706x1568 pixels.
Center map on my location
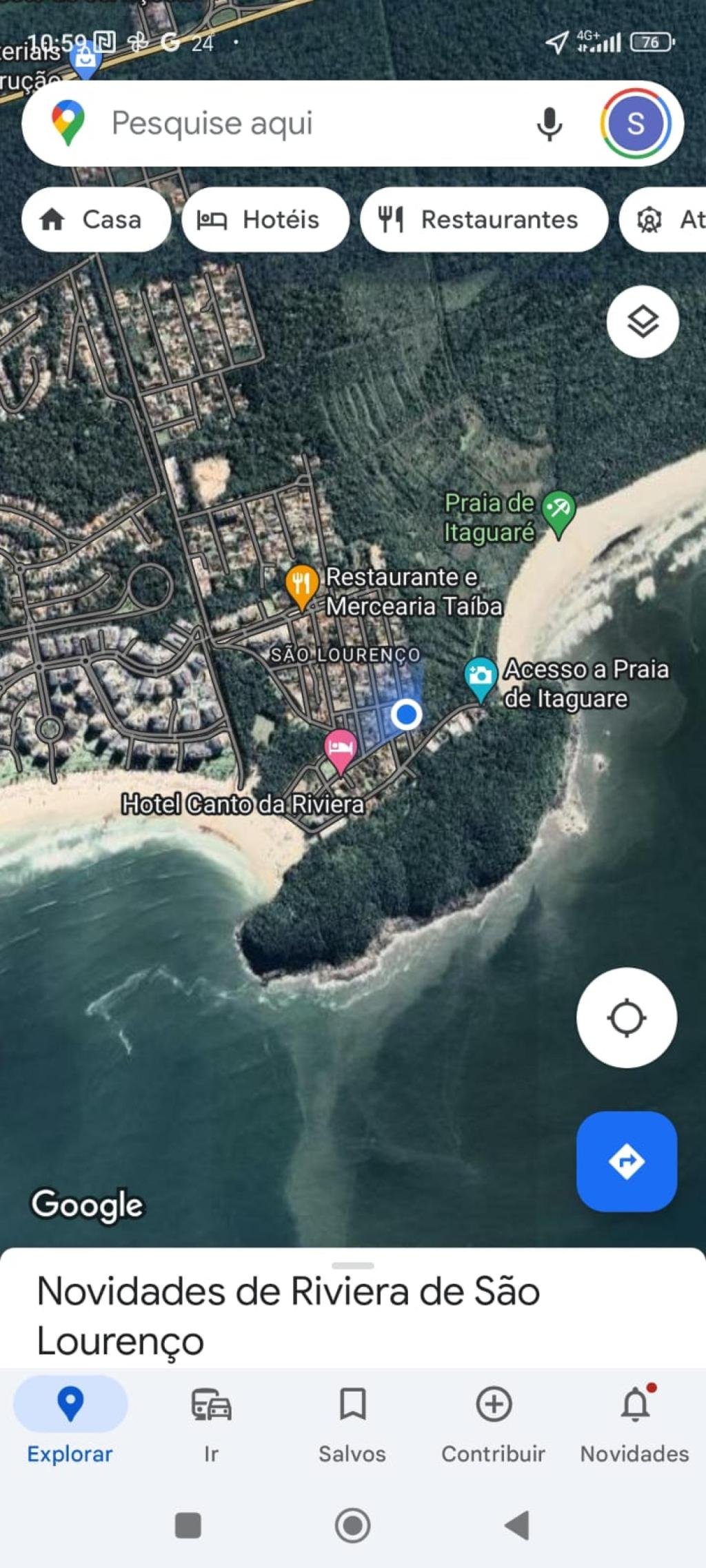coord(627,1017)
